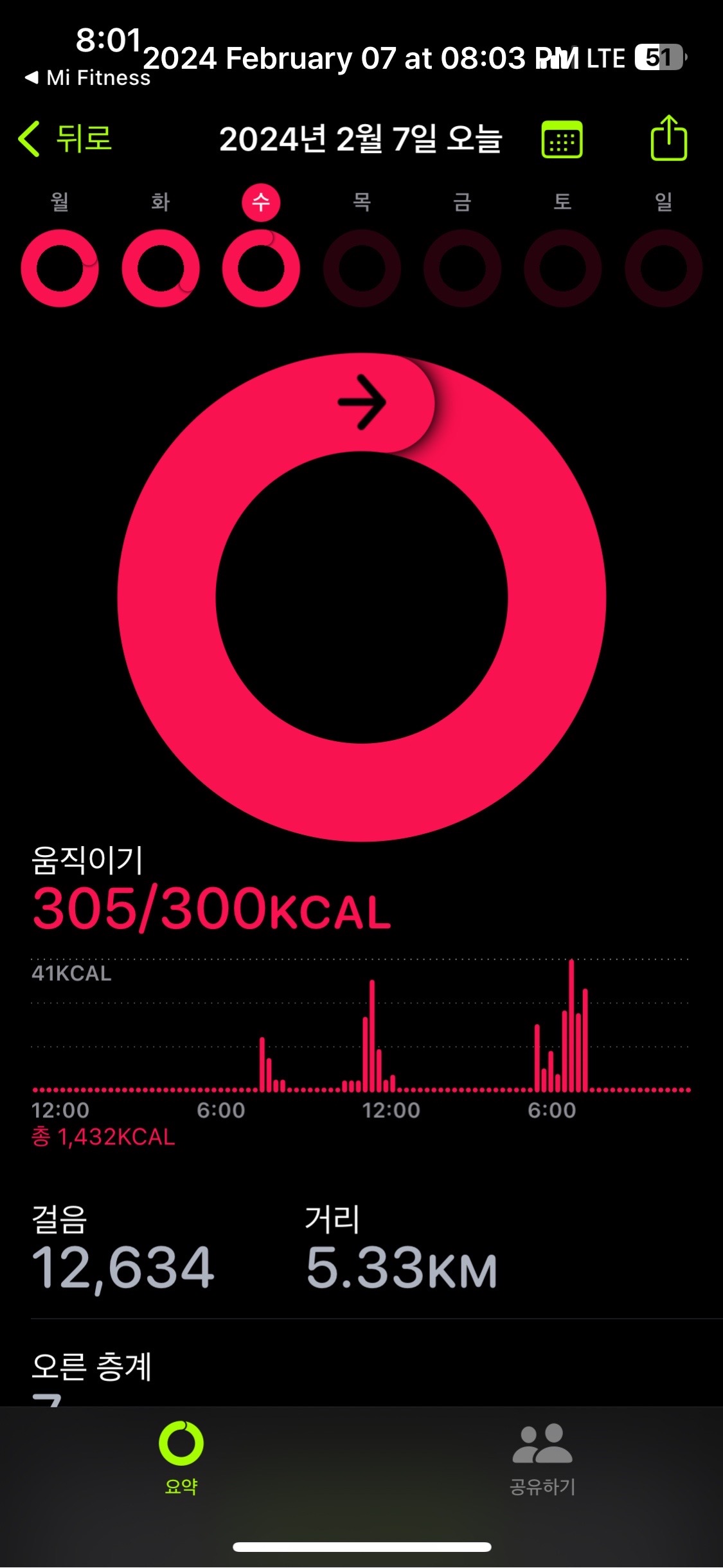Share today's activity summary
This screenshot has height=1568, width=723.
(668, 138)
